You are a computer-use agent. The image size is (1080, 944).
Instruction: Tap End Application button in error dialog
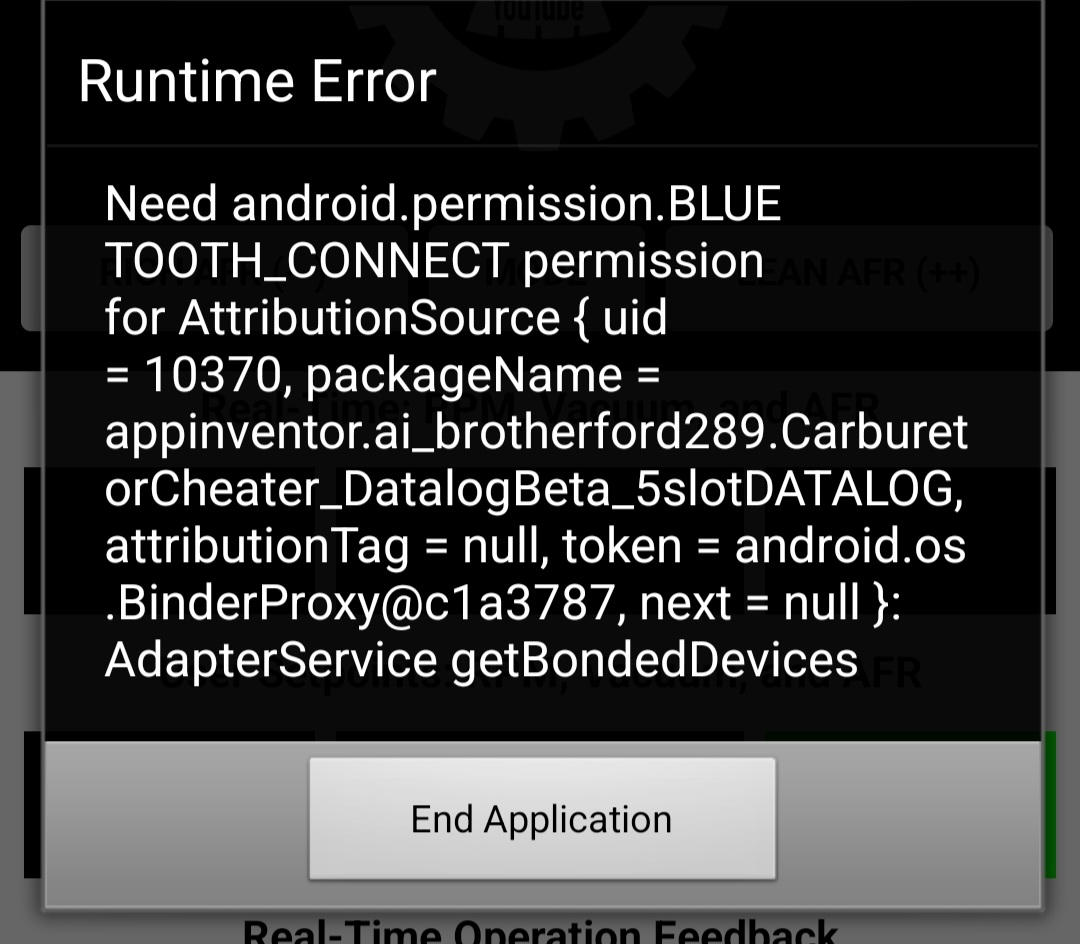tap(541, 819)
